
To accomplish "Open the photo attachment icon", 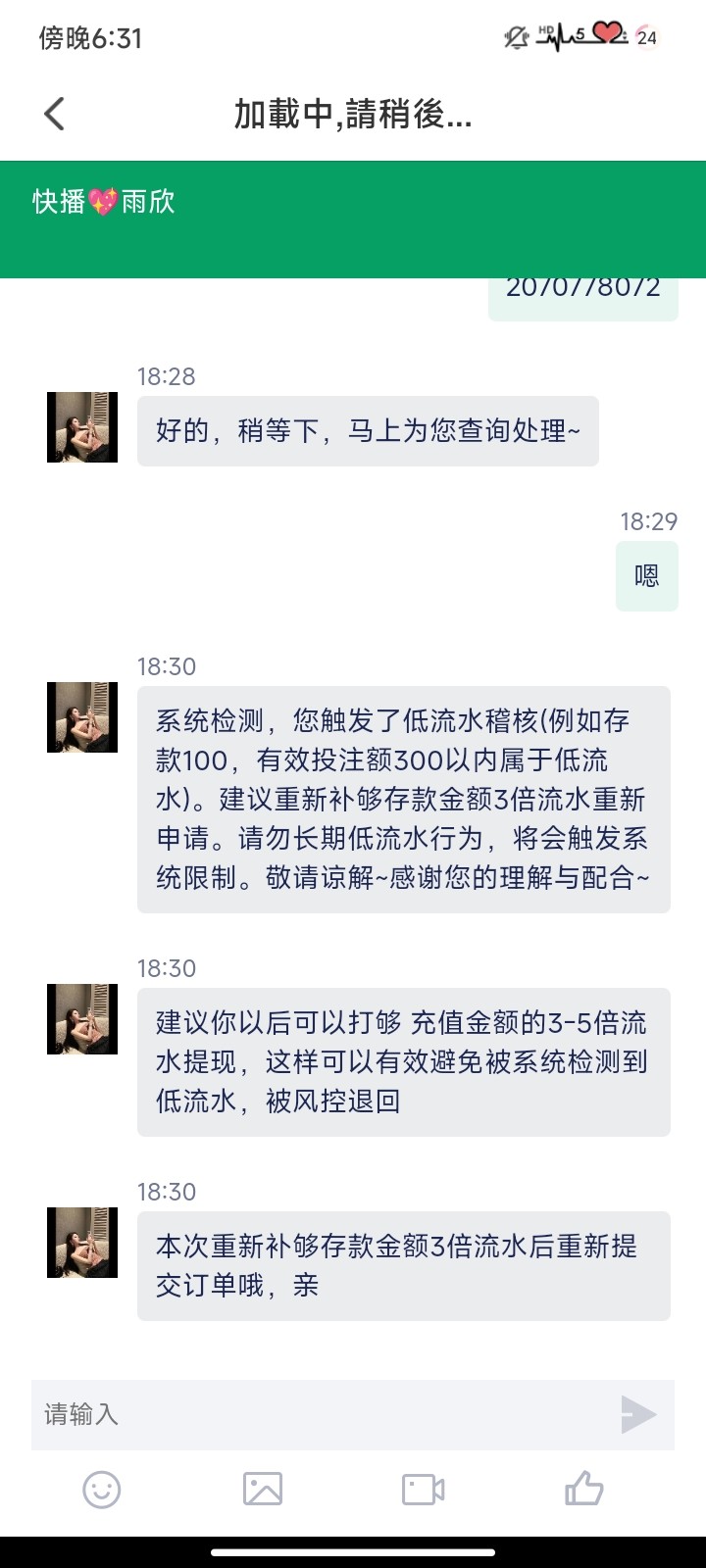I will 262,1489.
